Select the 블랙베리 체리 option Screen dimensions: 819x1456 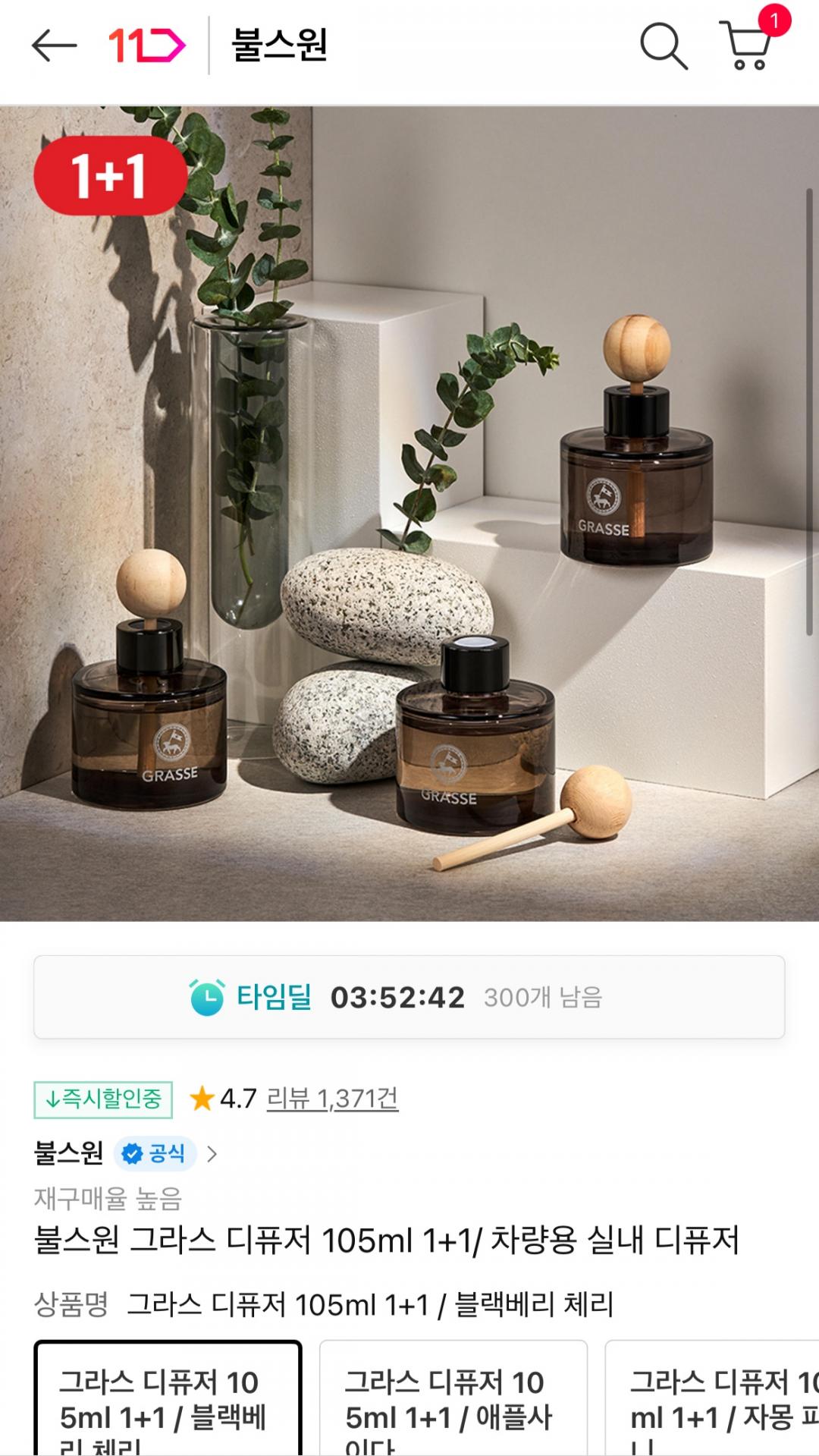click(x=168, y=1400)
